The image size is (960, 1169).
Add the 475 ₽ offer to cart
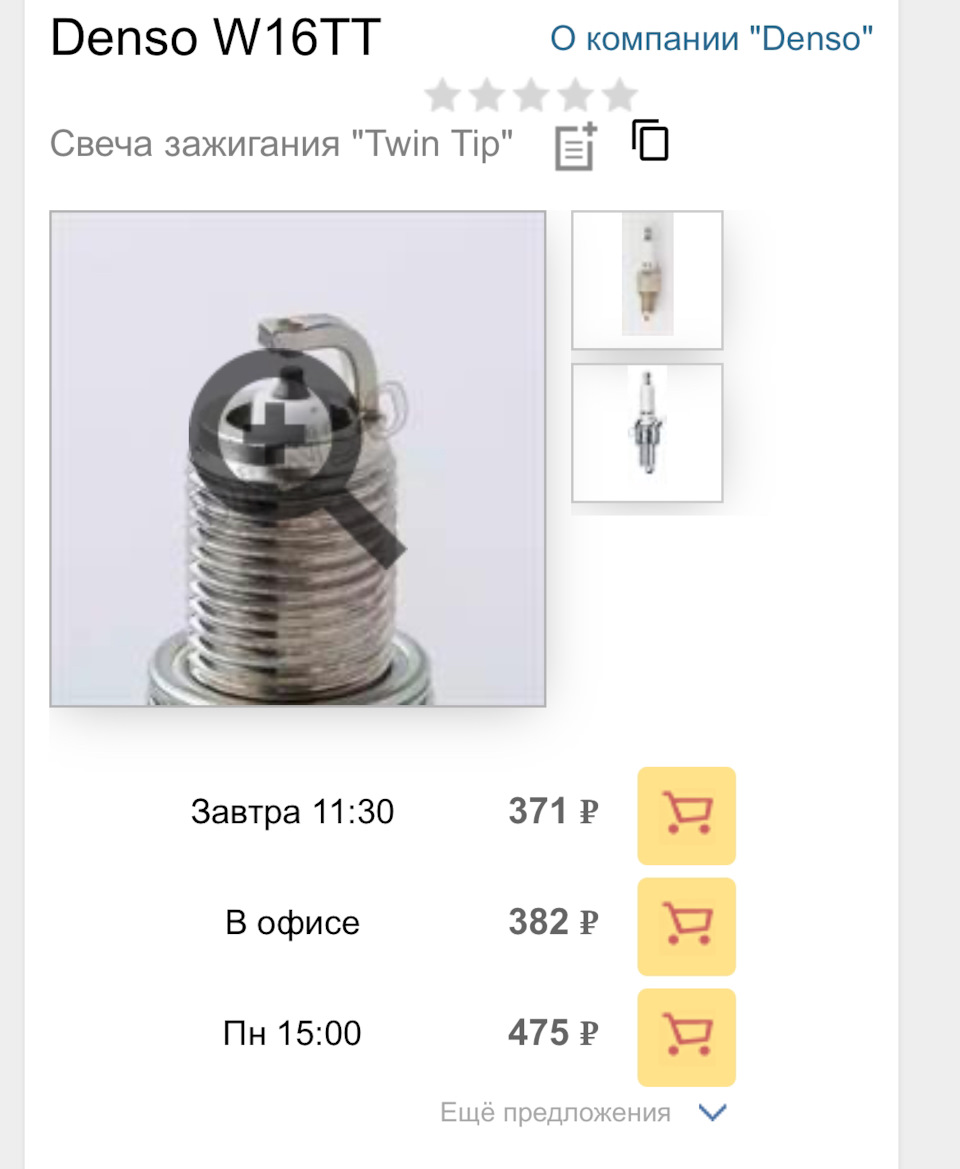coord(687,1037)
